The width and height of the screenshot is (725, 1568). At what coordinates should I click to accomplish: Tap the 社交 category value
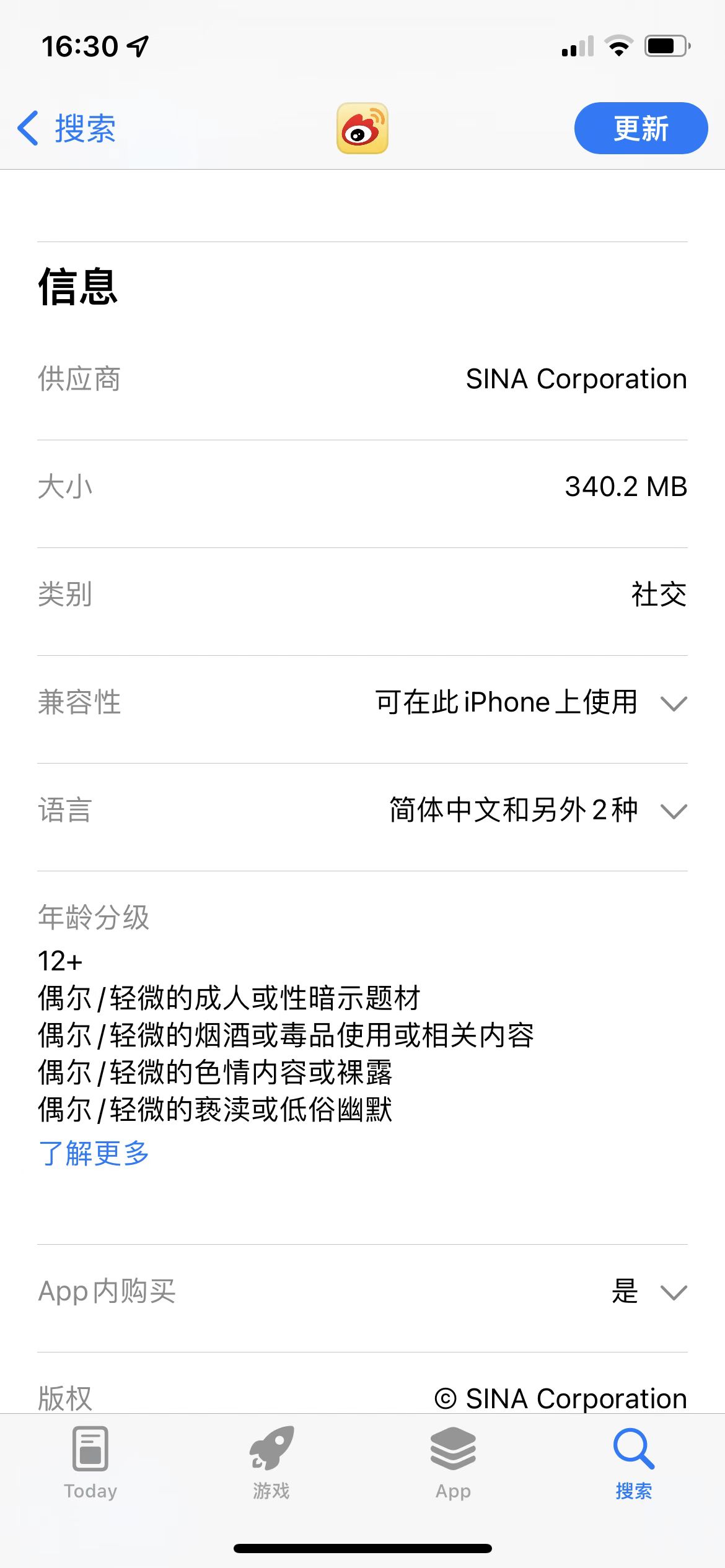click(x=658, y=595)
